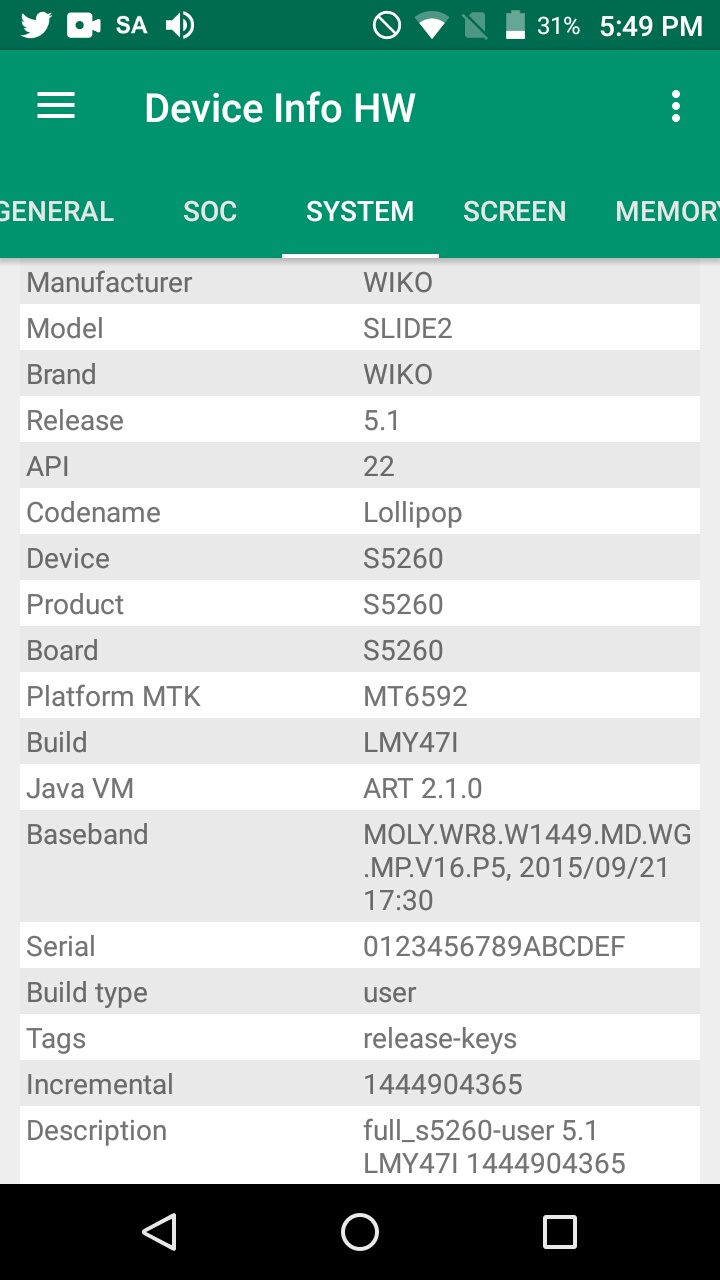
Task: Open the recent apps view
Action: point(560,1232)
